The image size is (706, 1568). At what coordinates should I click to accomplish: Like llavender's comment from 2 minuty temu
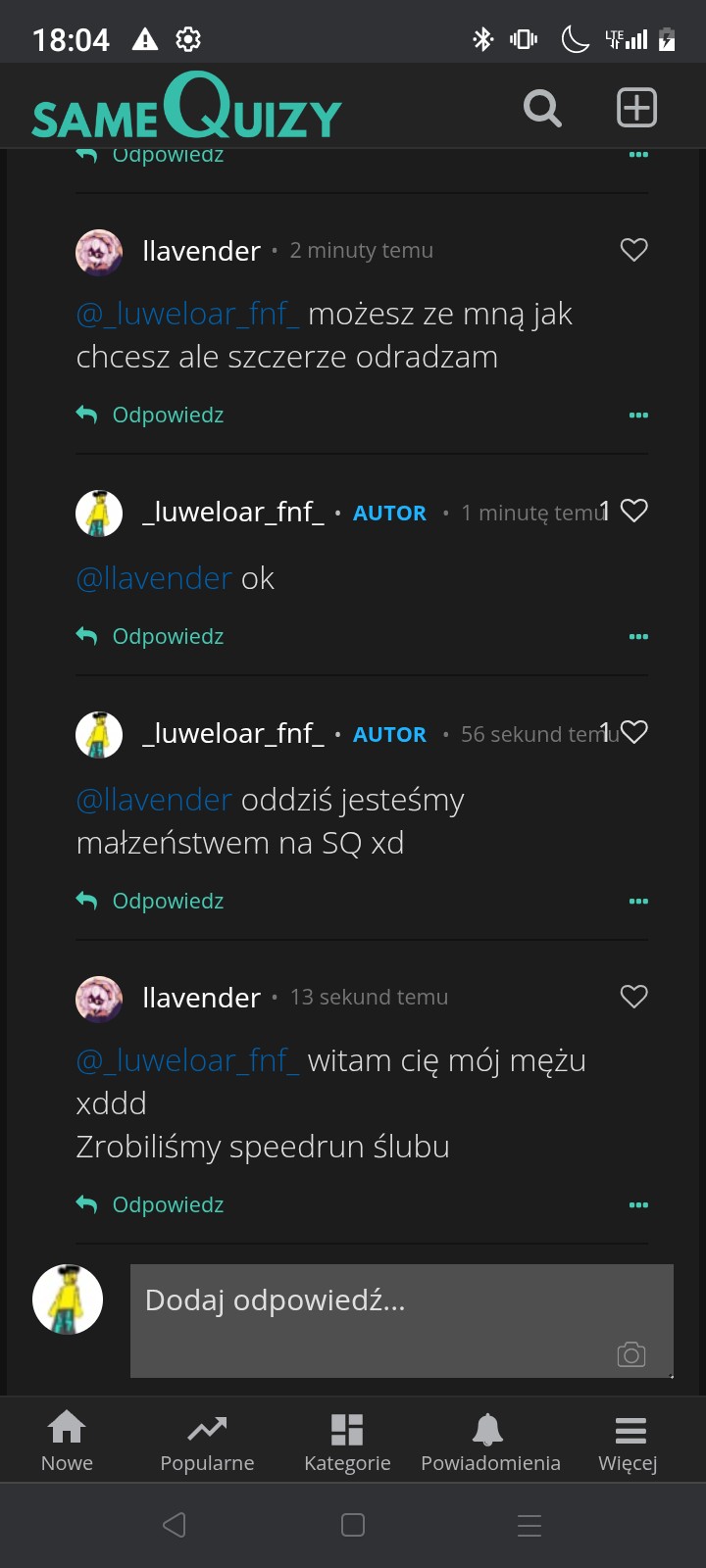(634, 250)
